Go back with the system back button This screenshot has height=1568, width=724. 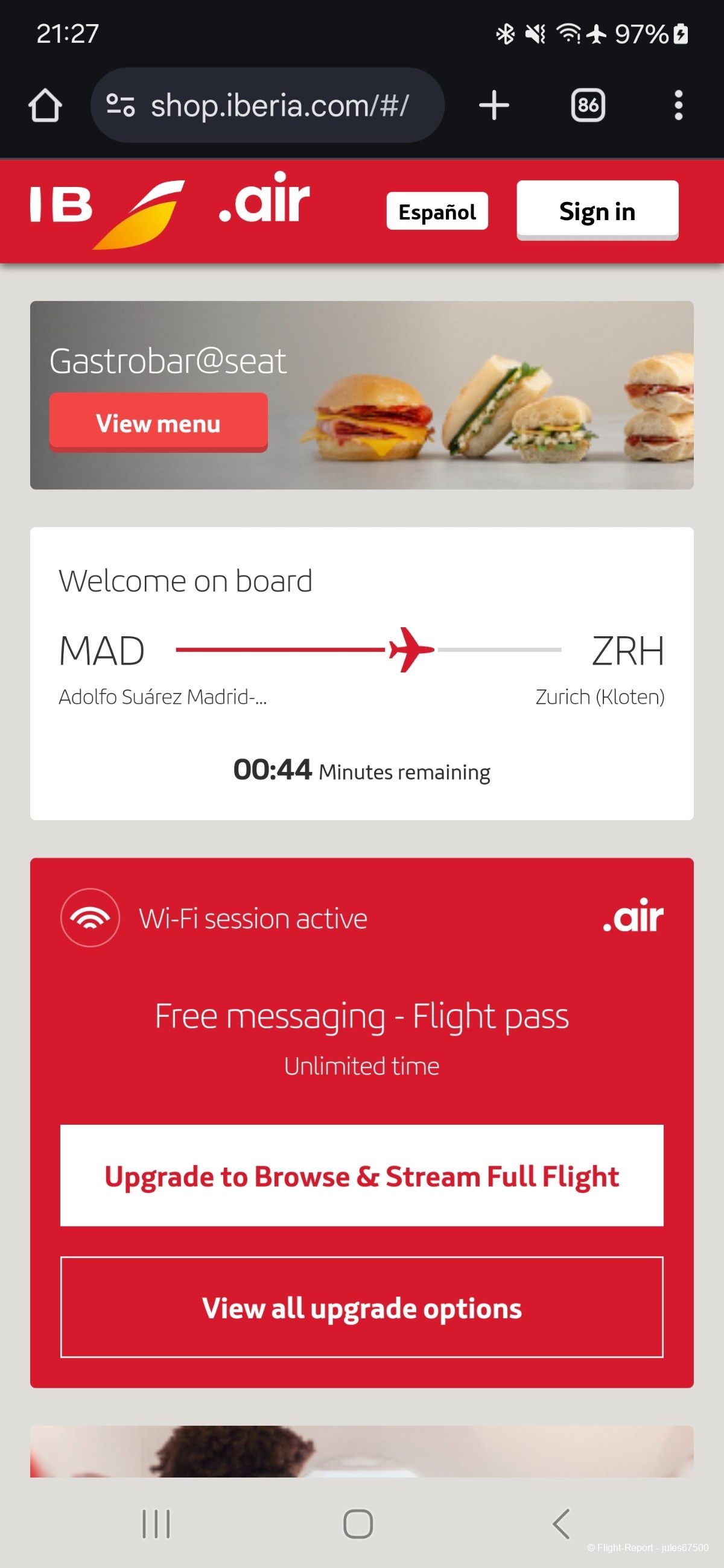[x=561, y=1523]
